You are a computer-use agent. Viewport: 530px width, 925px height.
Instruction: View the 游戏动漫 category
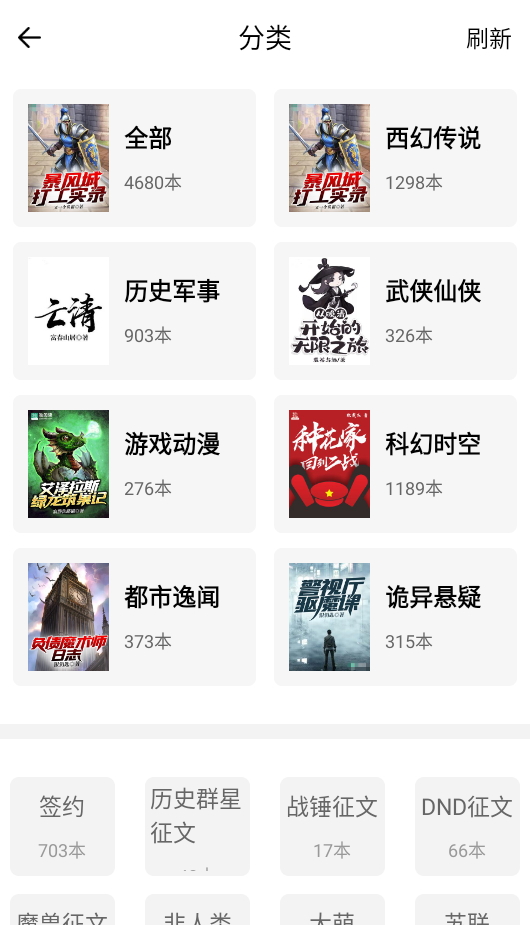coord(135,464)
